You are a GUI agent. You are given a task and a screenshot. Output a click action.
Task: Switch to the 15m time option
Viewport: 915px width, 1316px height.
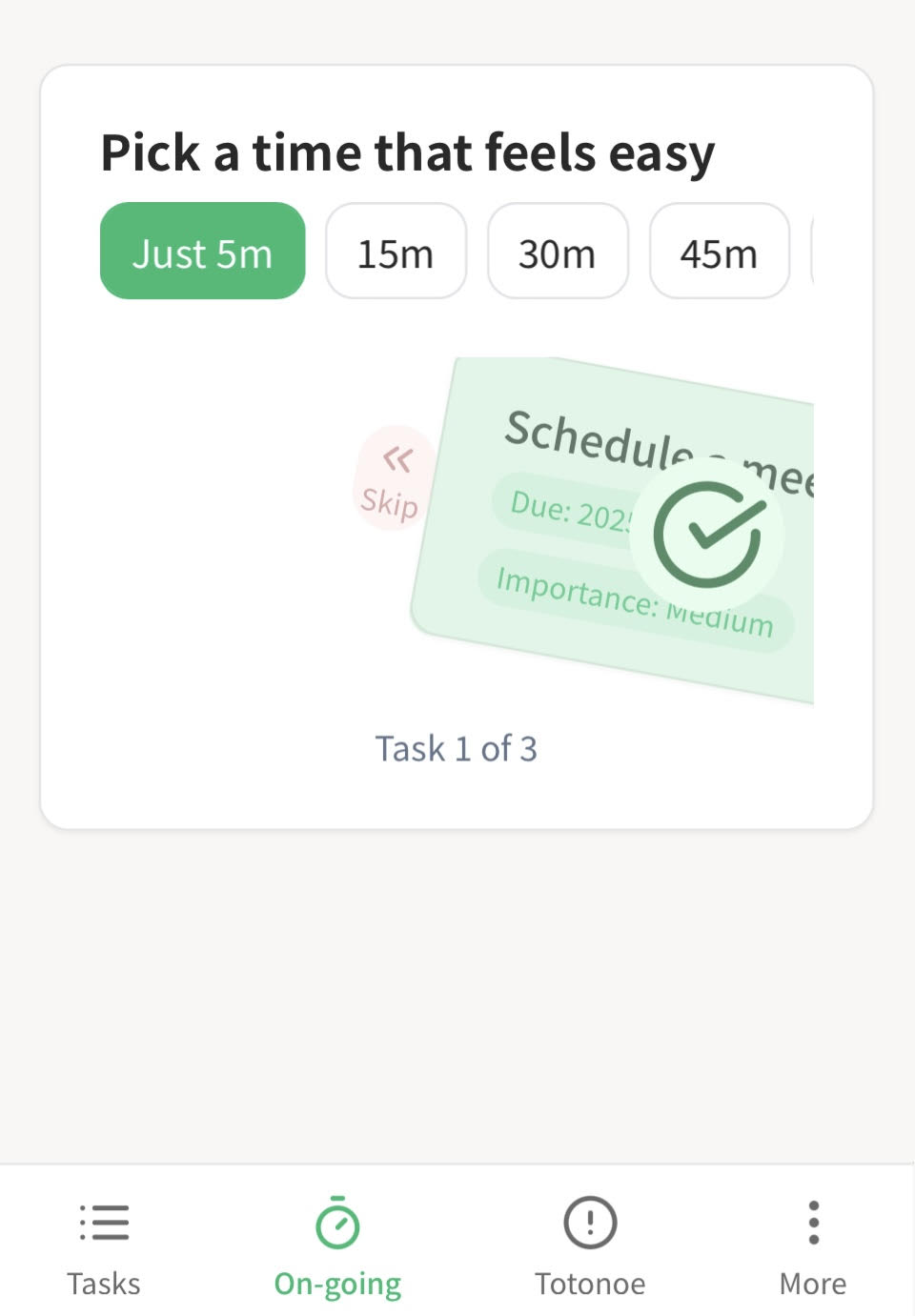point(396,251)
